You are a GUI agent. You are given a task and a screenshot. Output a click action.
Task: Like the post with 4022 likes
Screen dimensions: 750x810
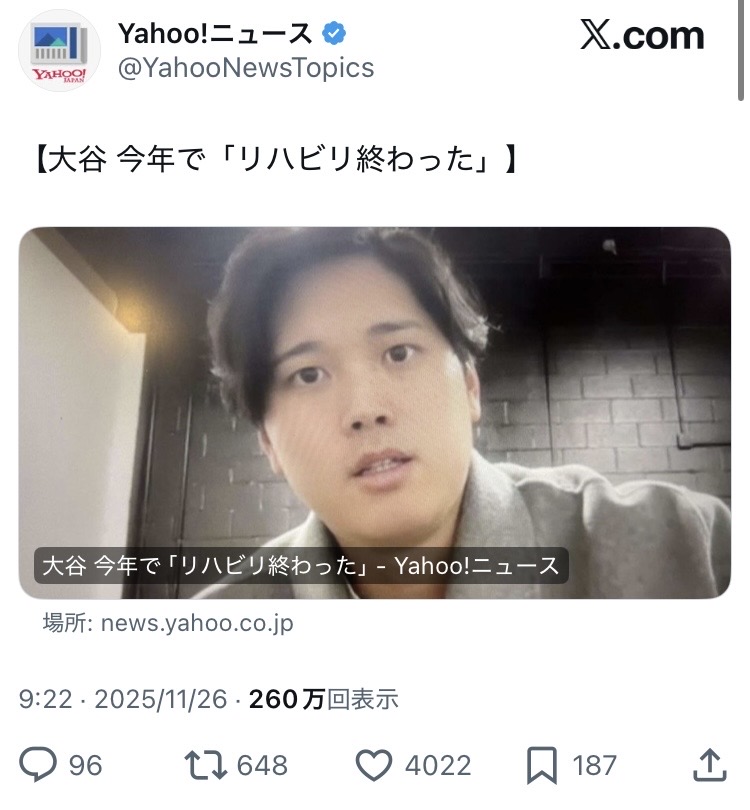pos(374,766)
